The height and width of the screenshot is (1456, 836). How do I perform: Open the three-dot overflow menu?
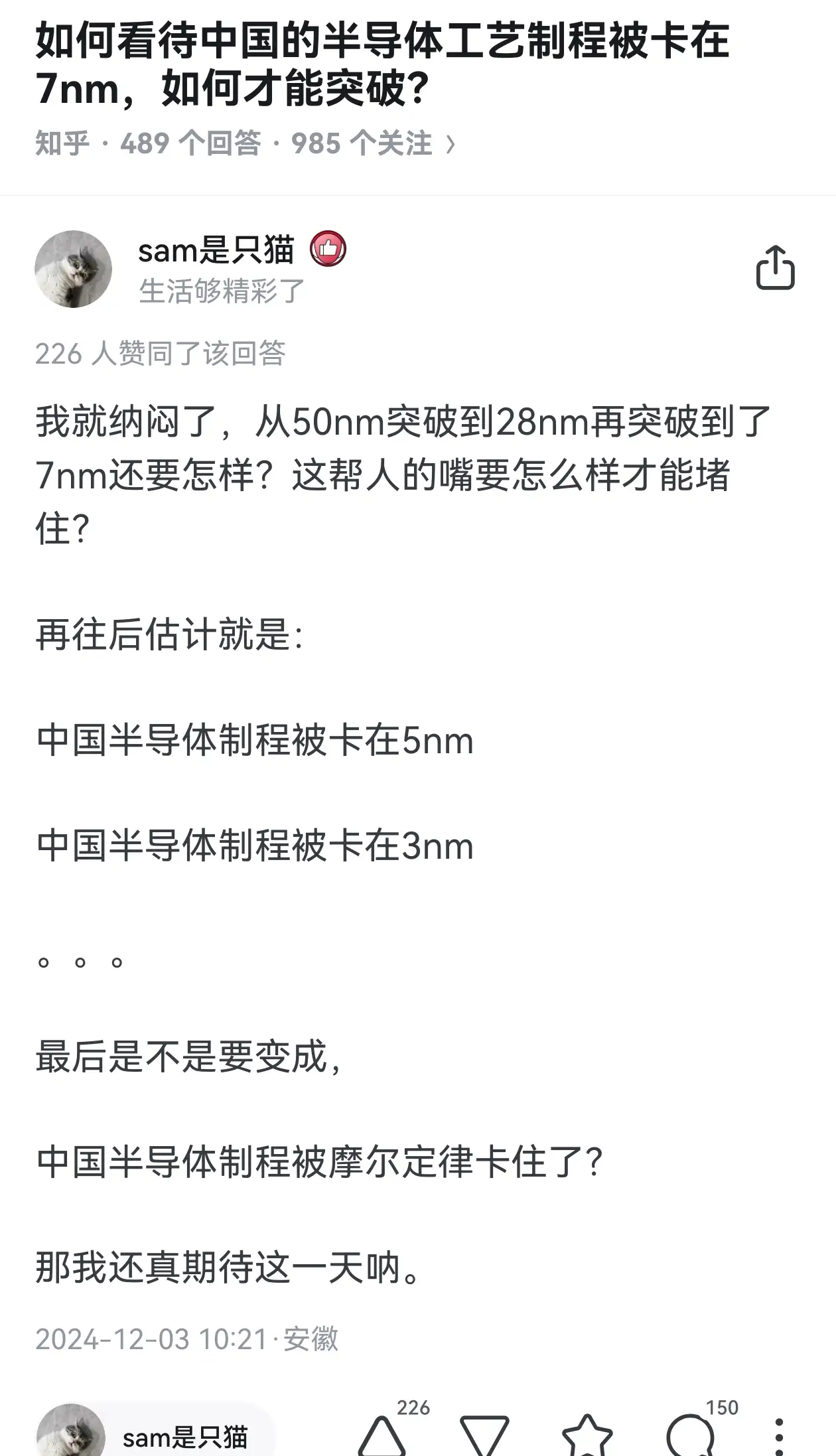point(780,1437)
